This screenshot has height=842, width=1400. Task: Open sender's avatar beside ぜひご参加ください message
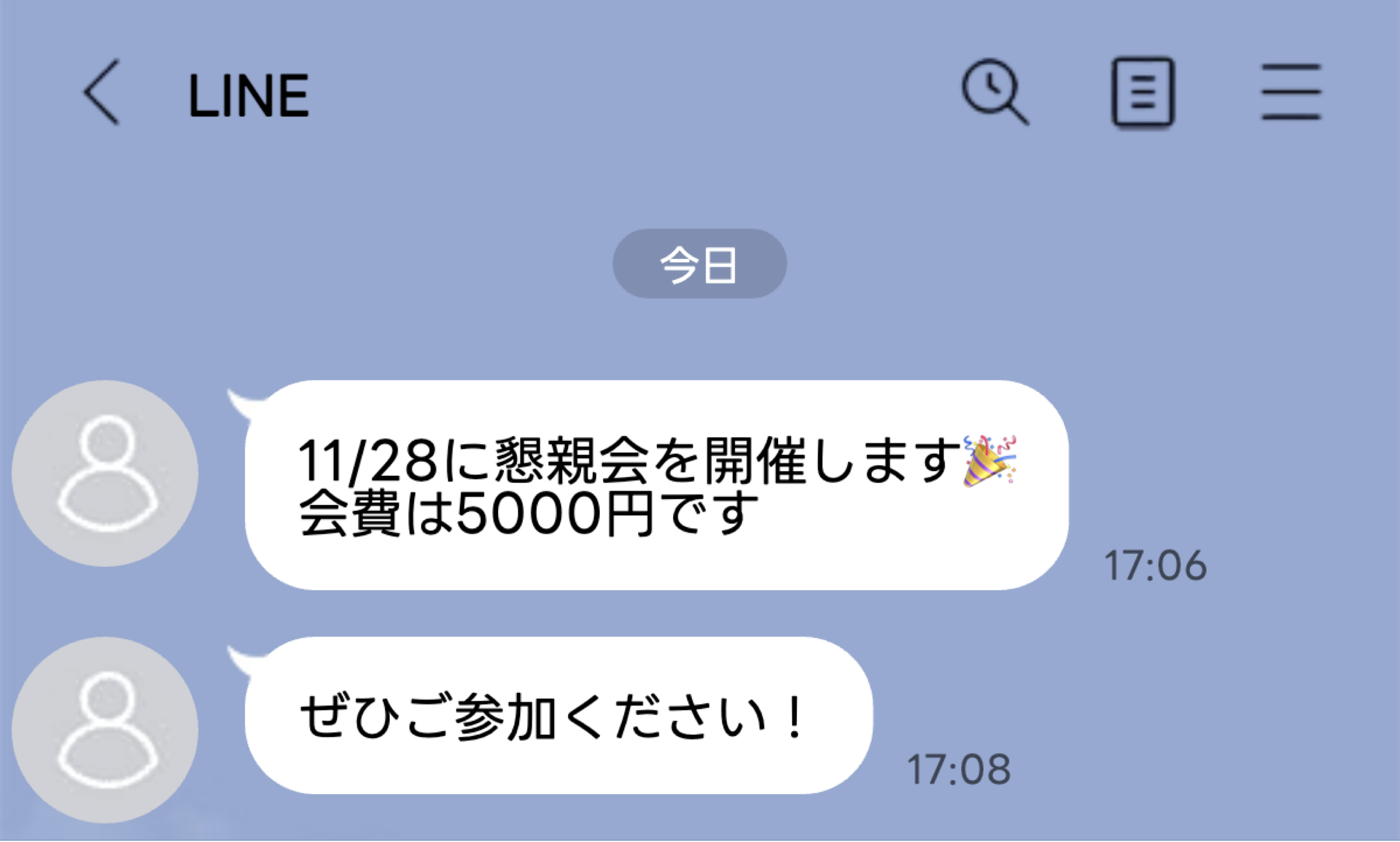(x=105, y=730)
